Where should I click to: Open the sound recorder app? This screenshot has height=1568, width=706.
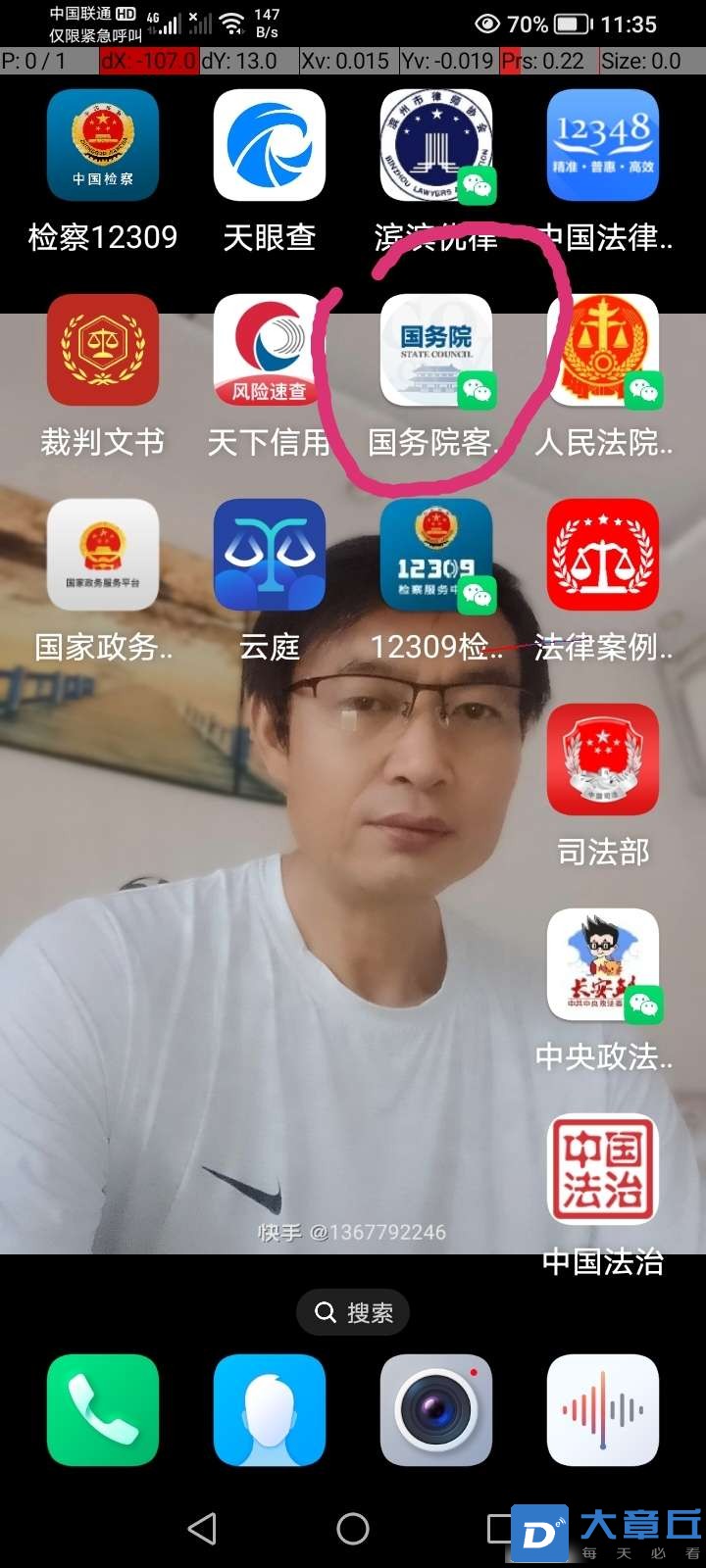(x=603, y=1410)
